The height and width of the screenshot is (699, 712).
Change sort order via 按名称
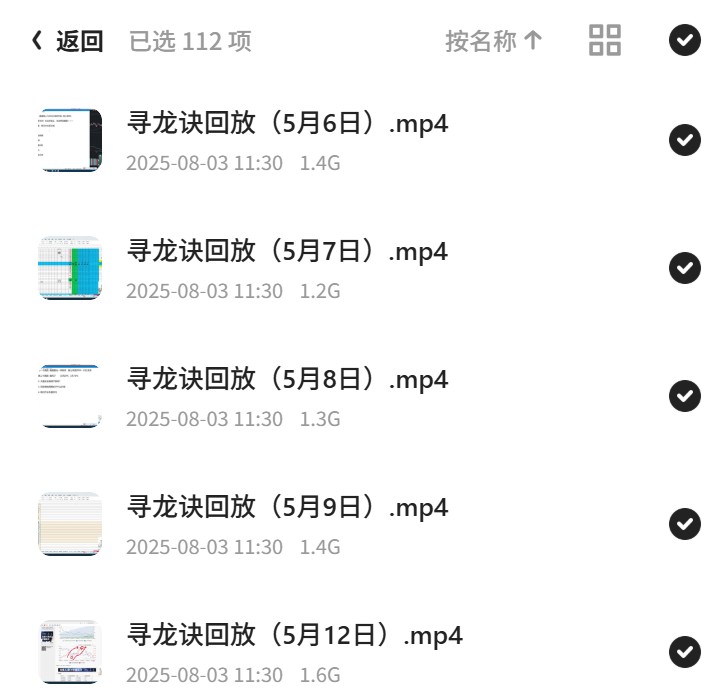[x=494, y=41]
